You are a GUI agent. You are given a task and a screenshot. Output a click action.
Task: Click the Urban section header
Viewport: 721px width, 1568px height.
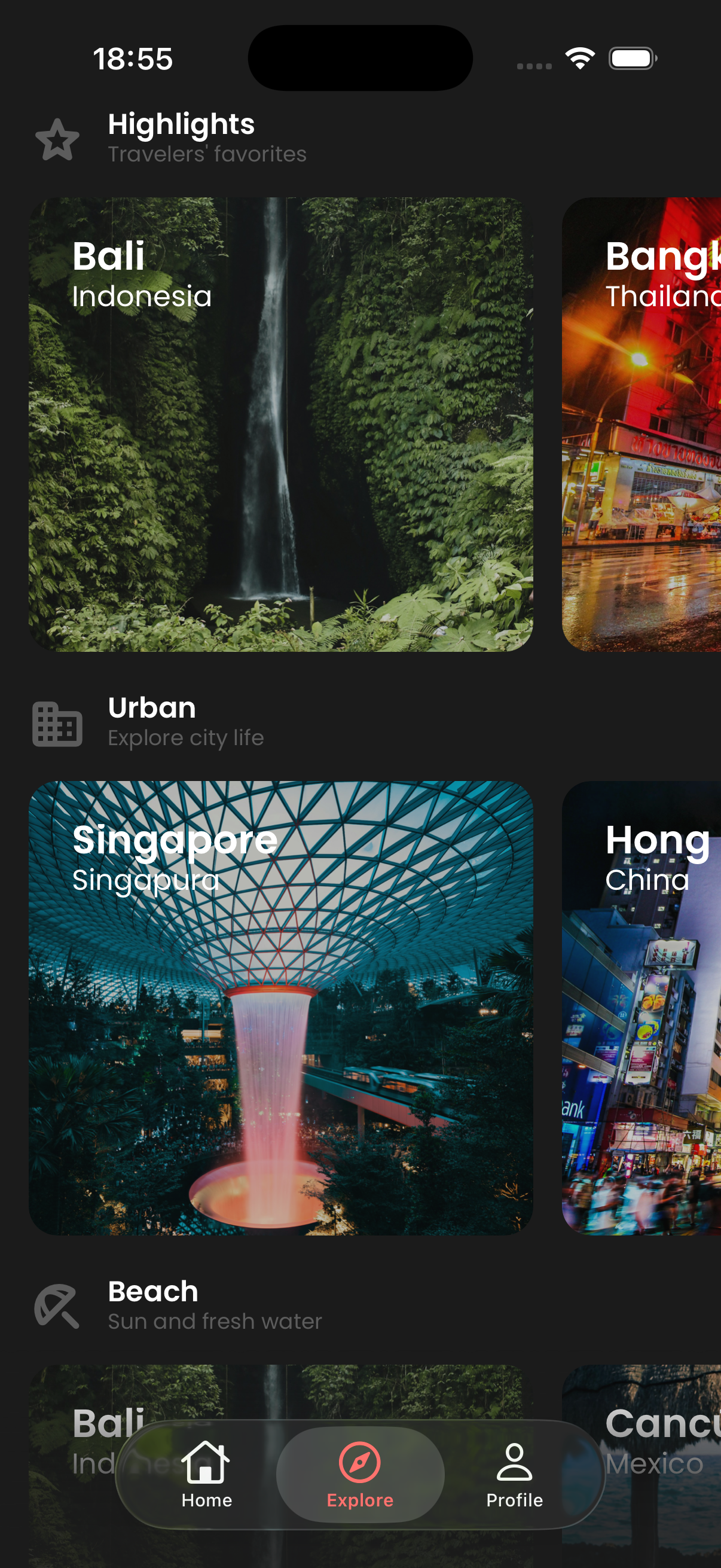pos(151,708)
